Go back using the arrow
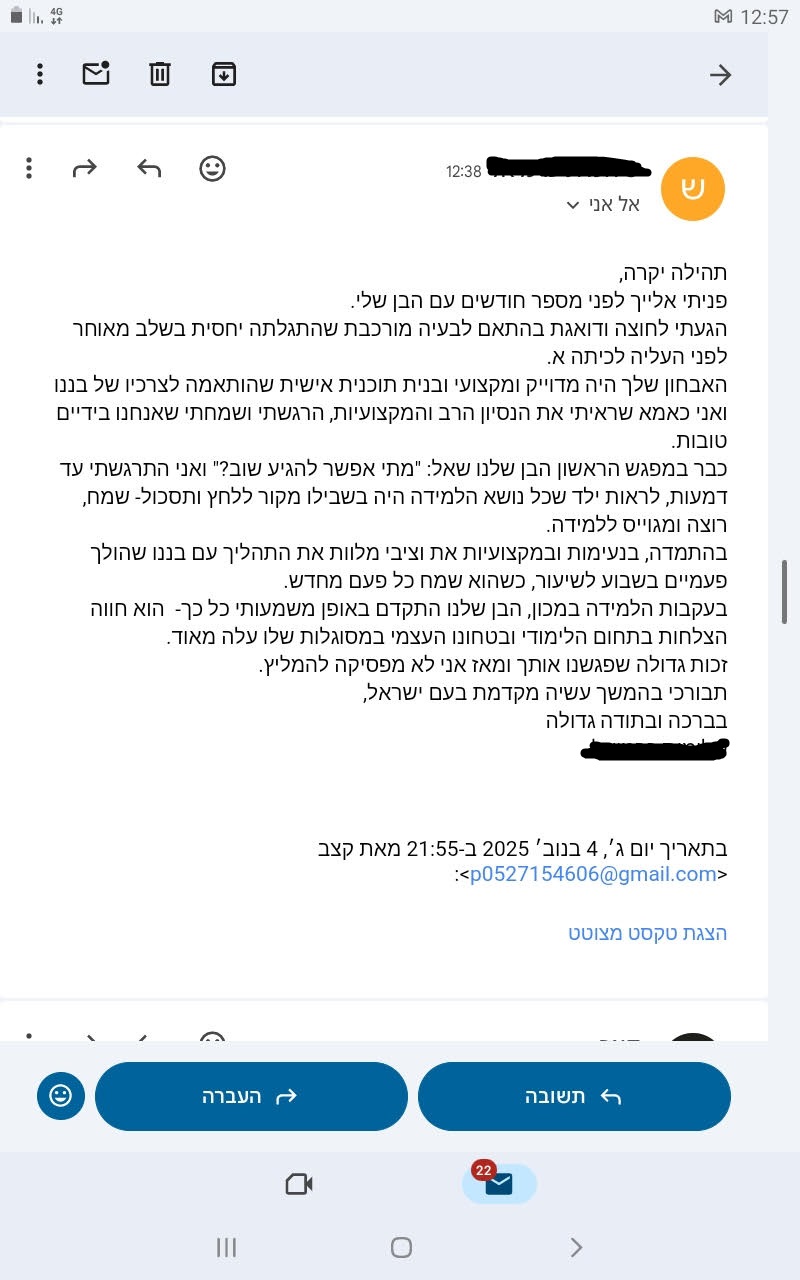 (720, 75)
